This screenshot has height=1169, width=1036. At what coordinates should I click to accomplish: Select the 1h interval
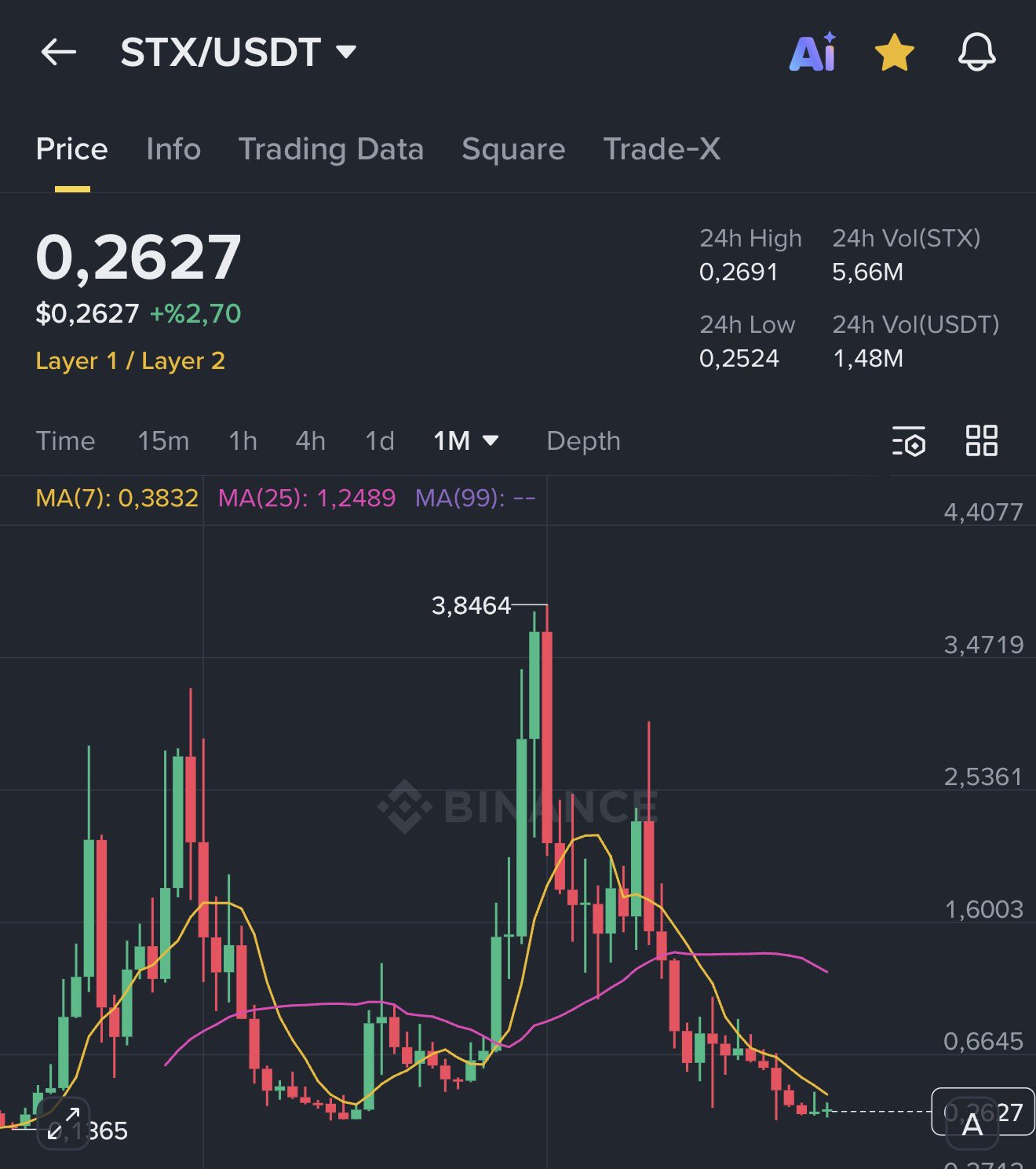(243, 441)
